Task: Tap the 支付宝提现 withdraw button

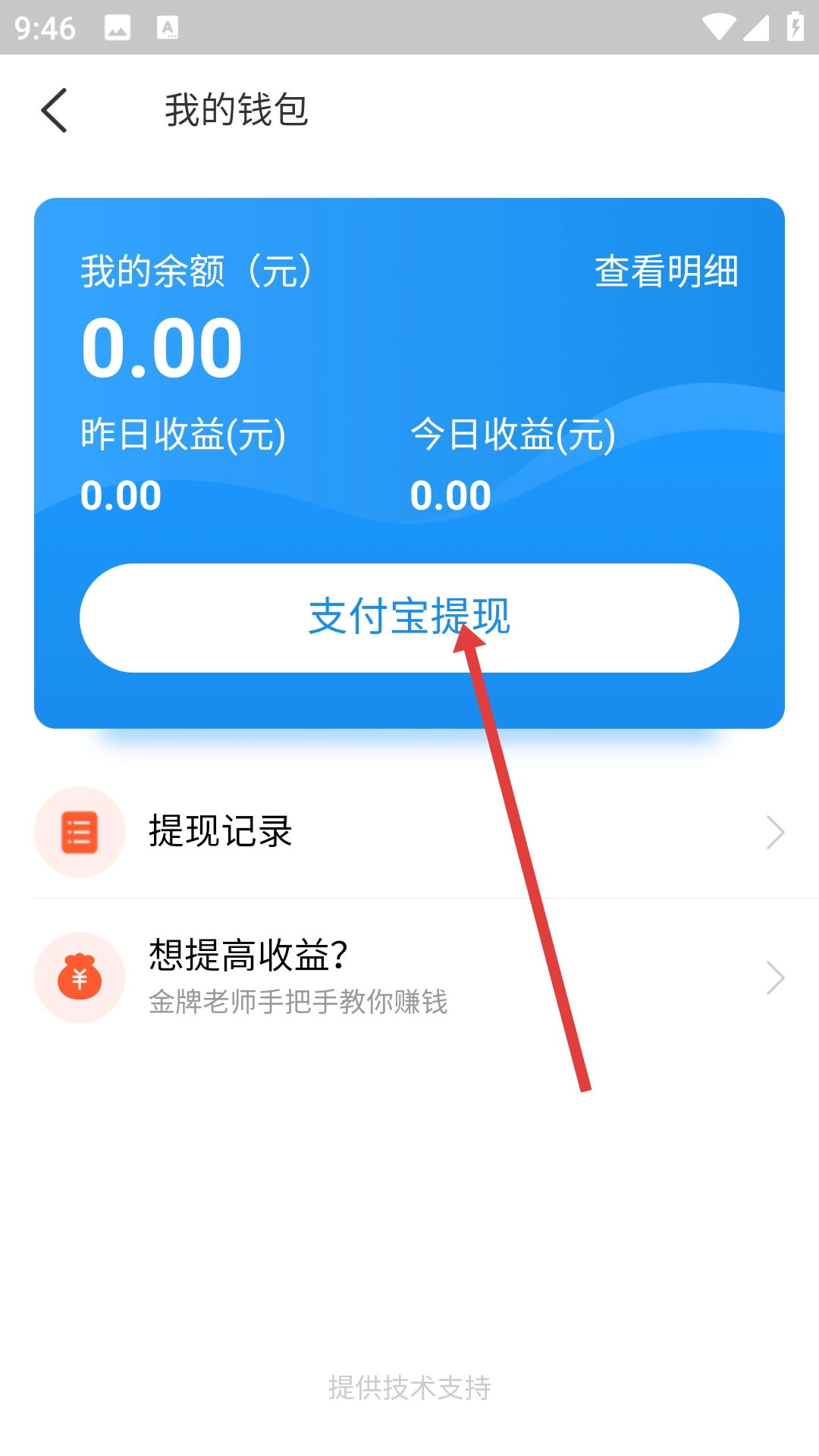Action: coord(409,617)
